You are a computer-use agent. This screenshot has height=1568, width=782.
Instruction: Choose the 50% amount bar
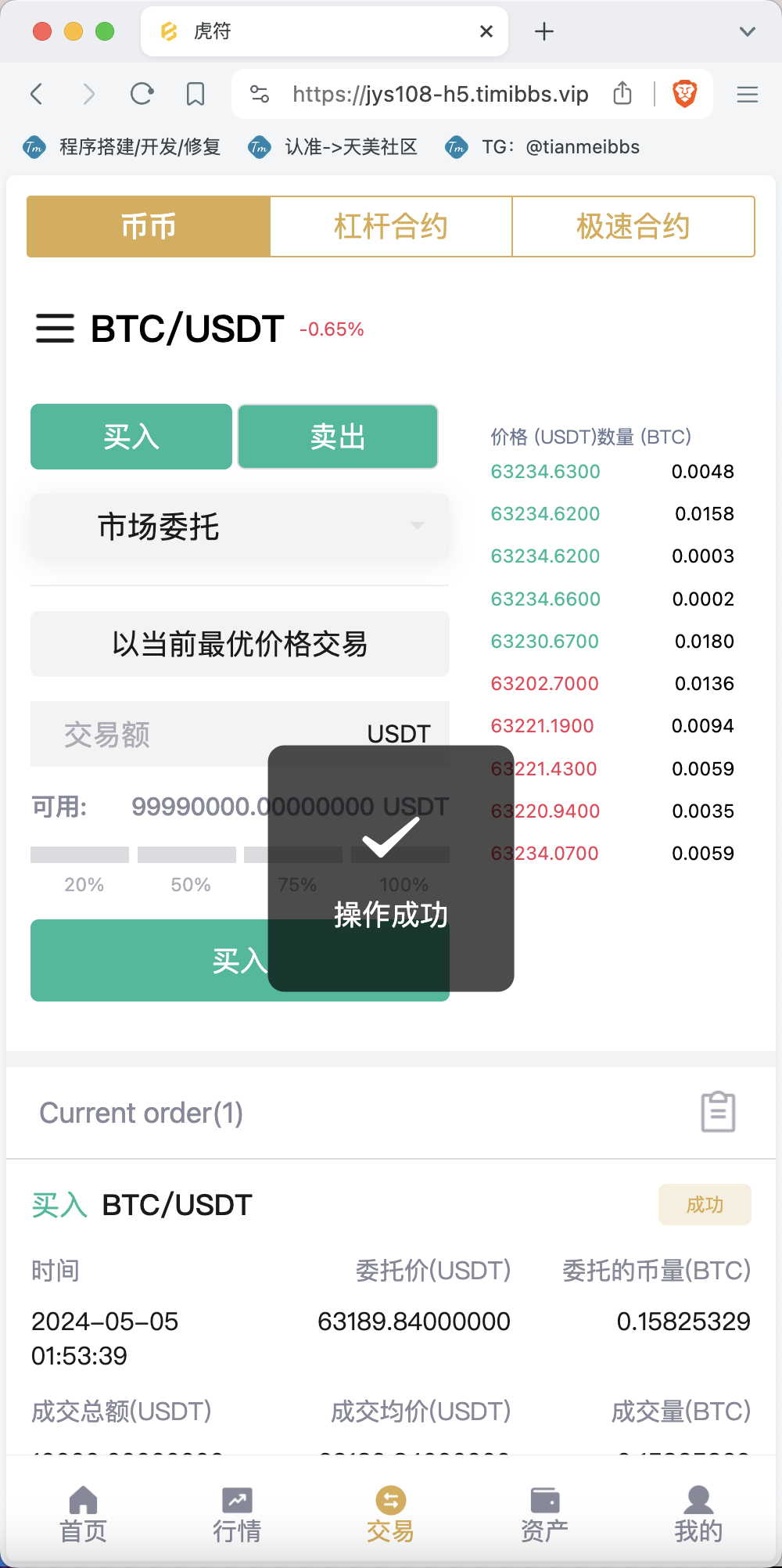pos(187,855)
